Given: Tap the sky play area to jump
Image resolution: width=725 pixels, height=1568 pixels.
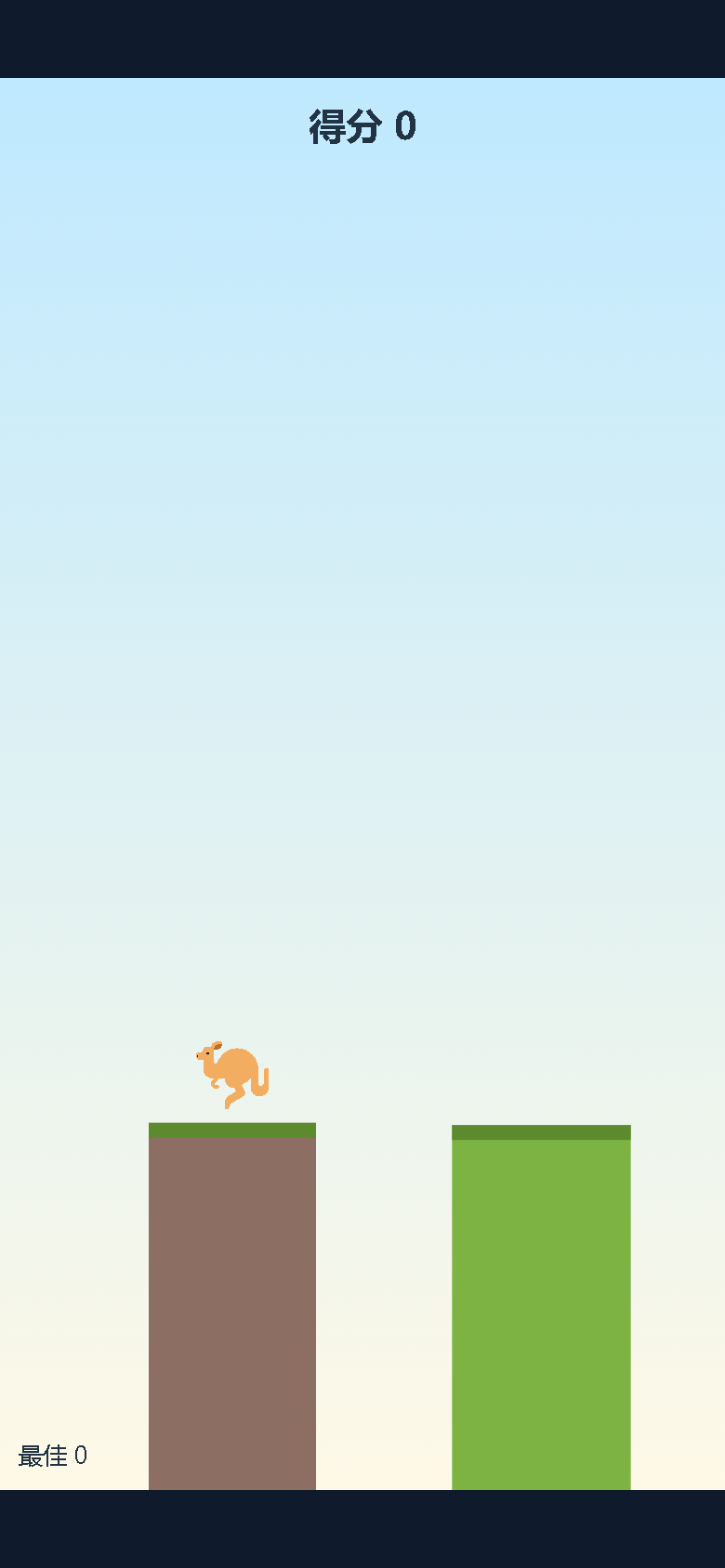Looking at the screenshot, I should click(x=362, y=783).
